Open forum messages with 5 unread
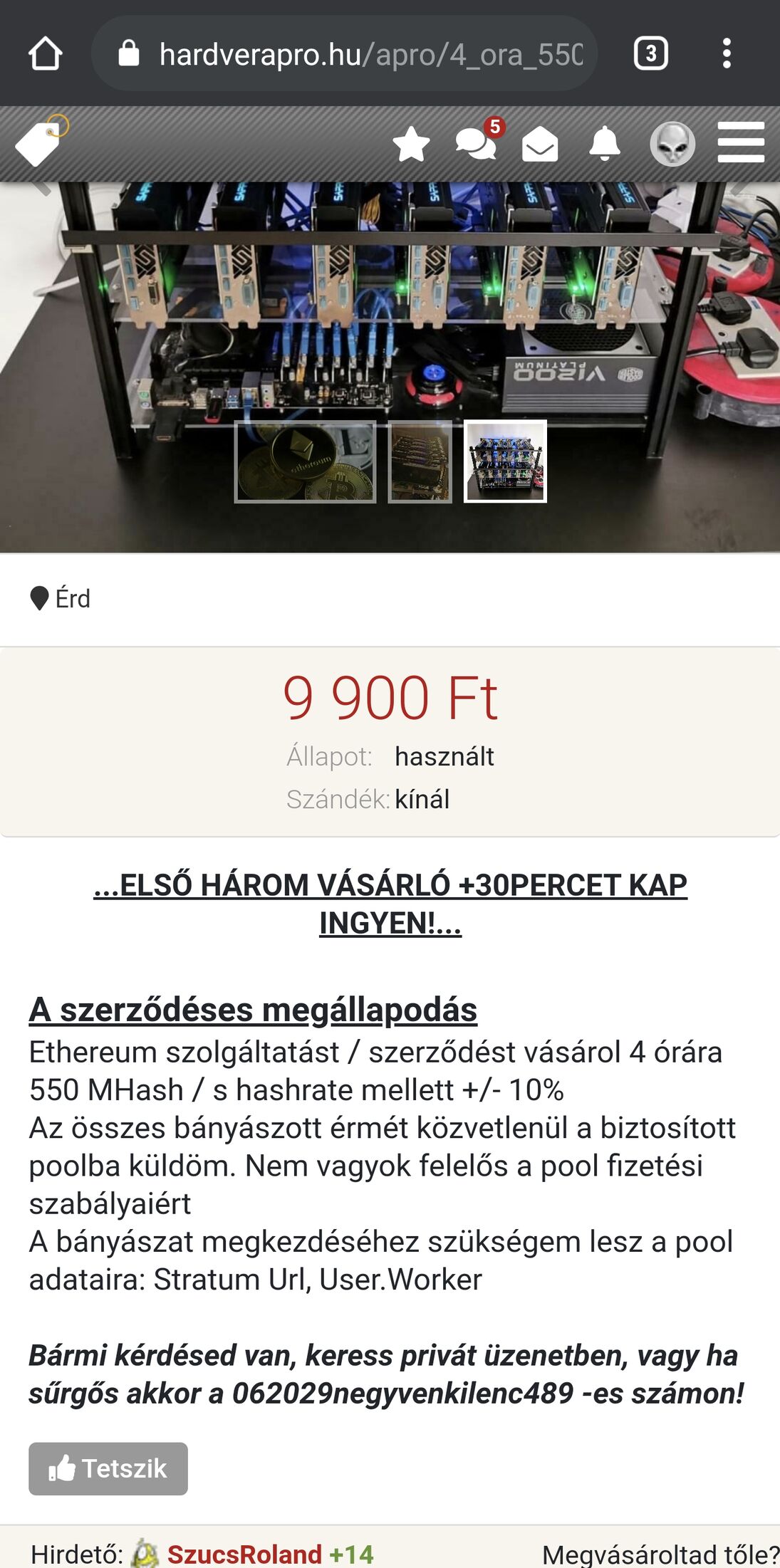The width and height of the screenshot is (780, 1568). [477, 143]
